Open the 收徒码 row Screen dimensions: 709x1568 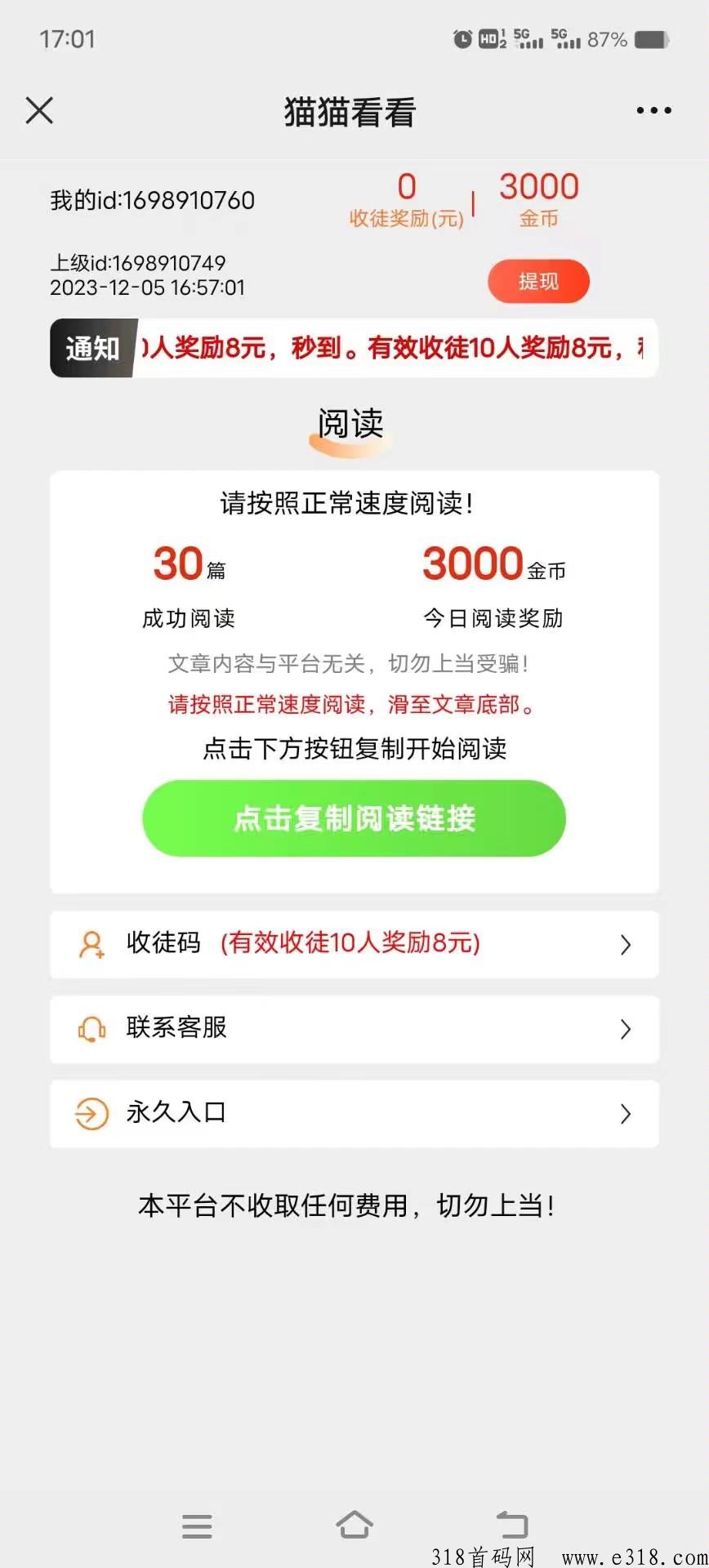354,944
